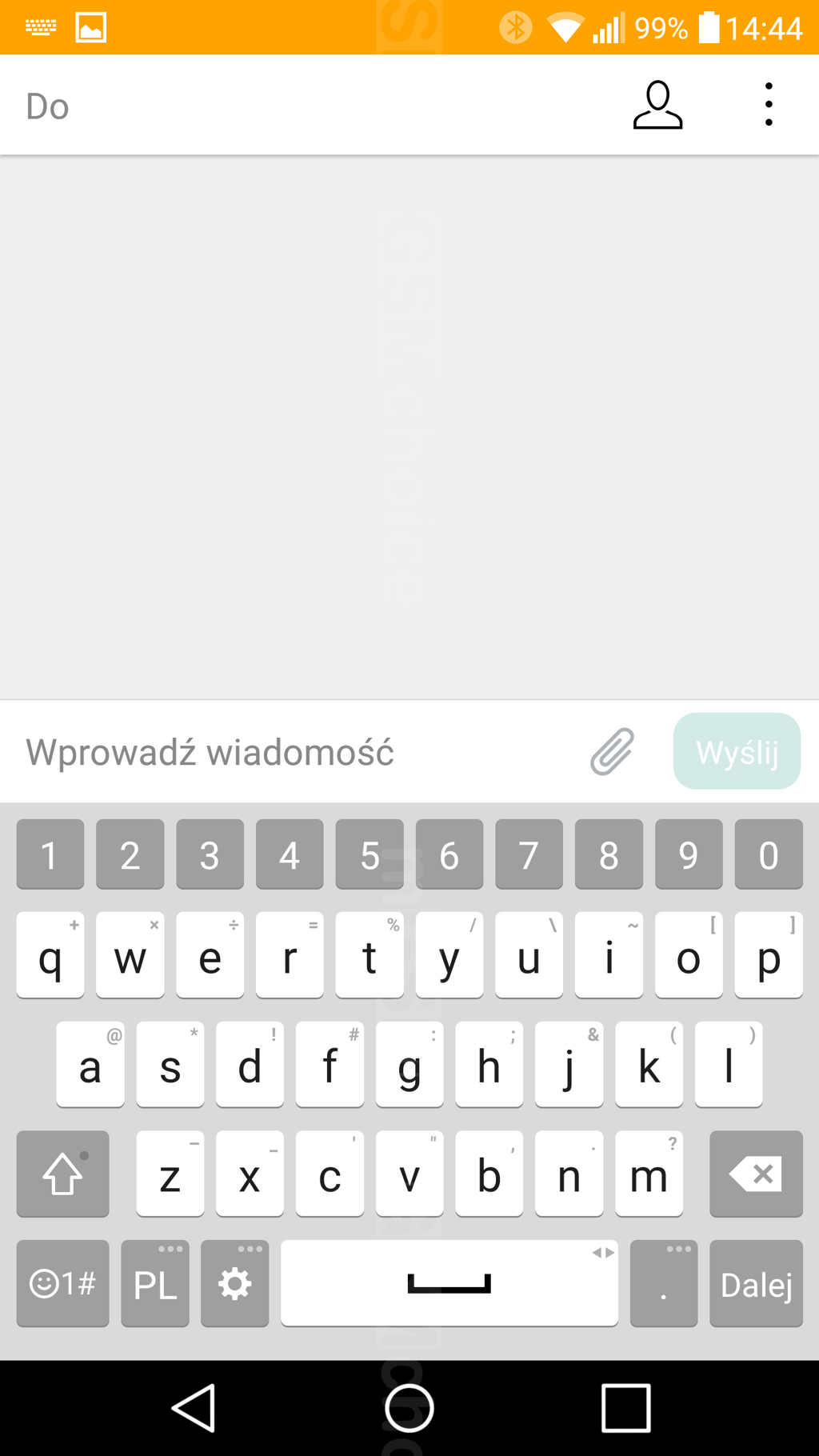
Task: Tap the backspace key on the keyboard
Action: 756,1174
